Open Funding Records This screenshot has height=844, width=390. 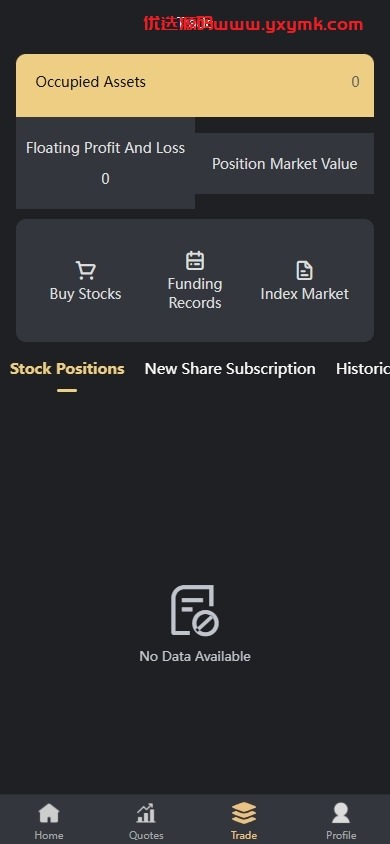(x=195, y=281)
